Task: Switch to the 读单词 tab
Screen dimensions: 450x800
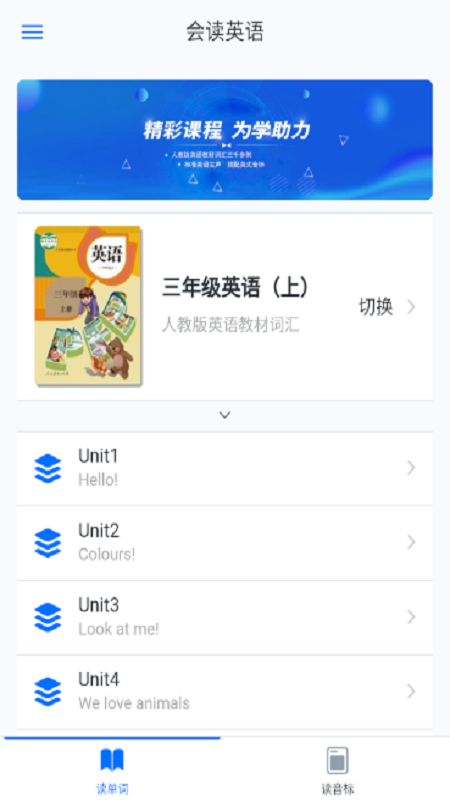Action: [112, 770]
